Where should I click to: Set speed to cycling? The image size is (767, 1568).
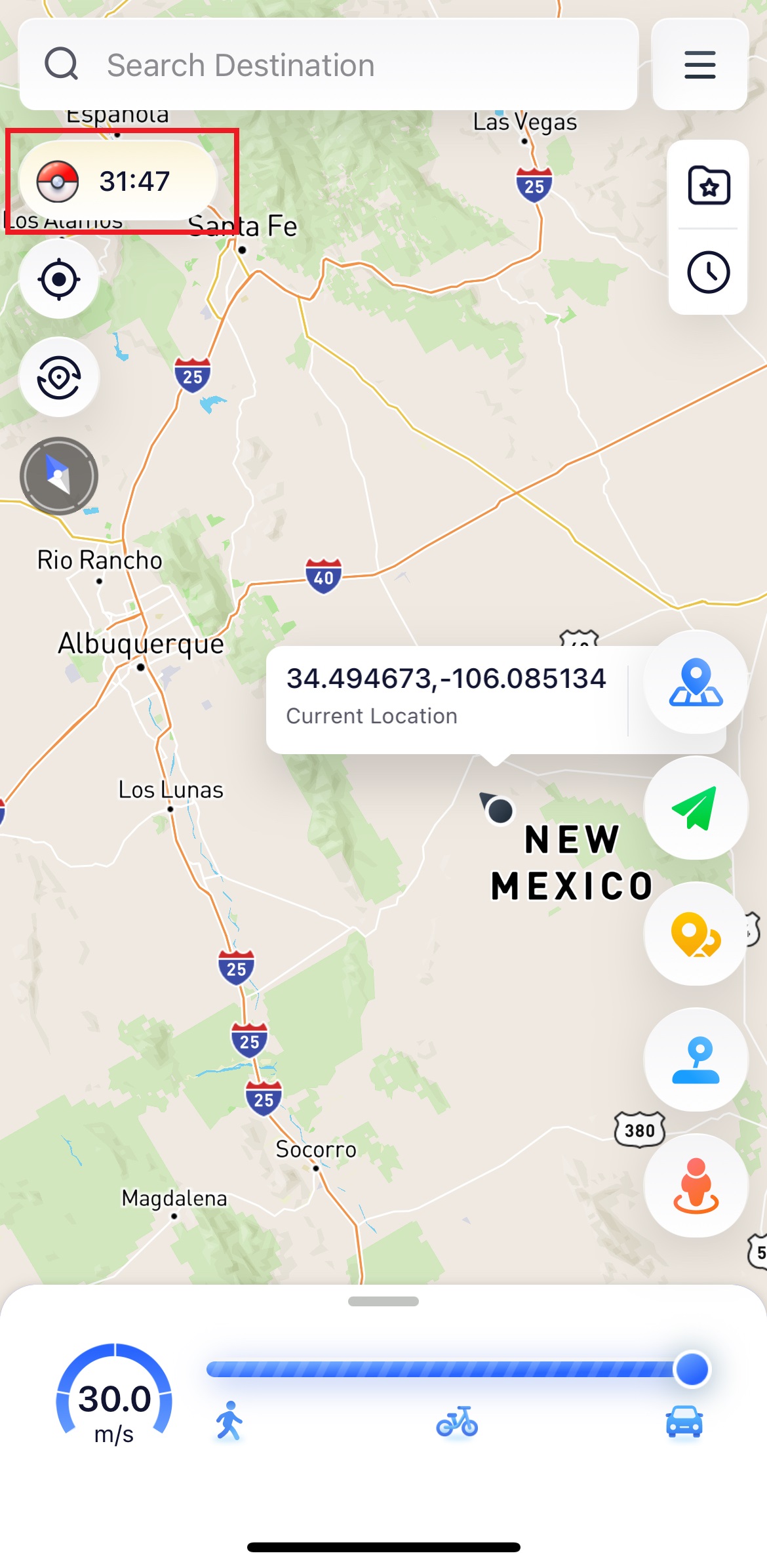pyautogui.click(x=457, y=1421)
